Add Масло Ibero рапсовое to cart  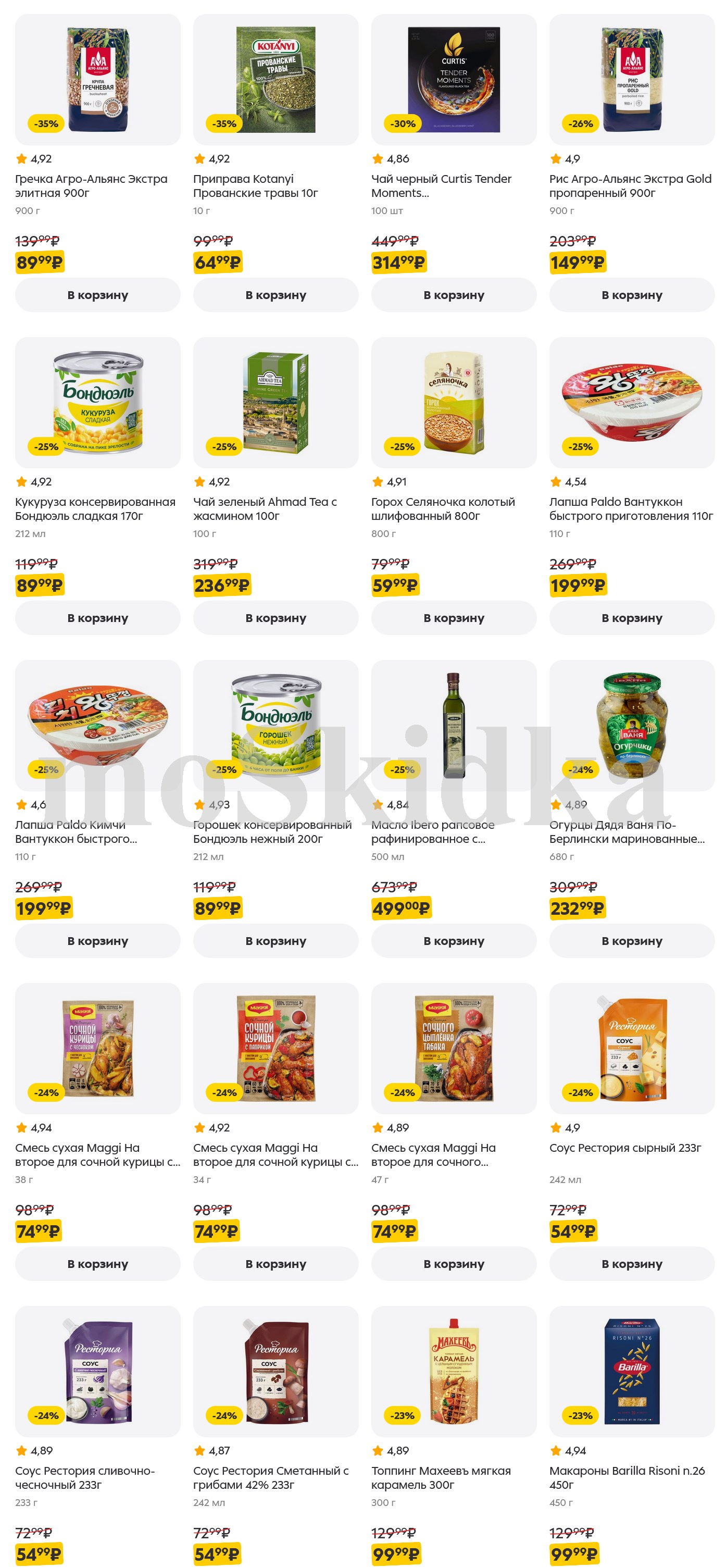pyautogui.click(x=454, y=941)
